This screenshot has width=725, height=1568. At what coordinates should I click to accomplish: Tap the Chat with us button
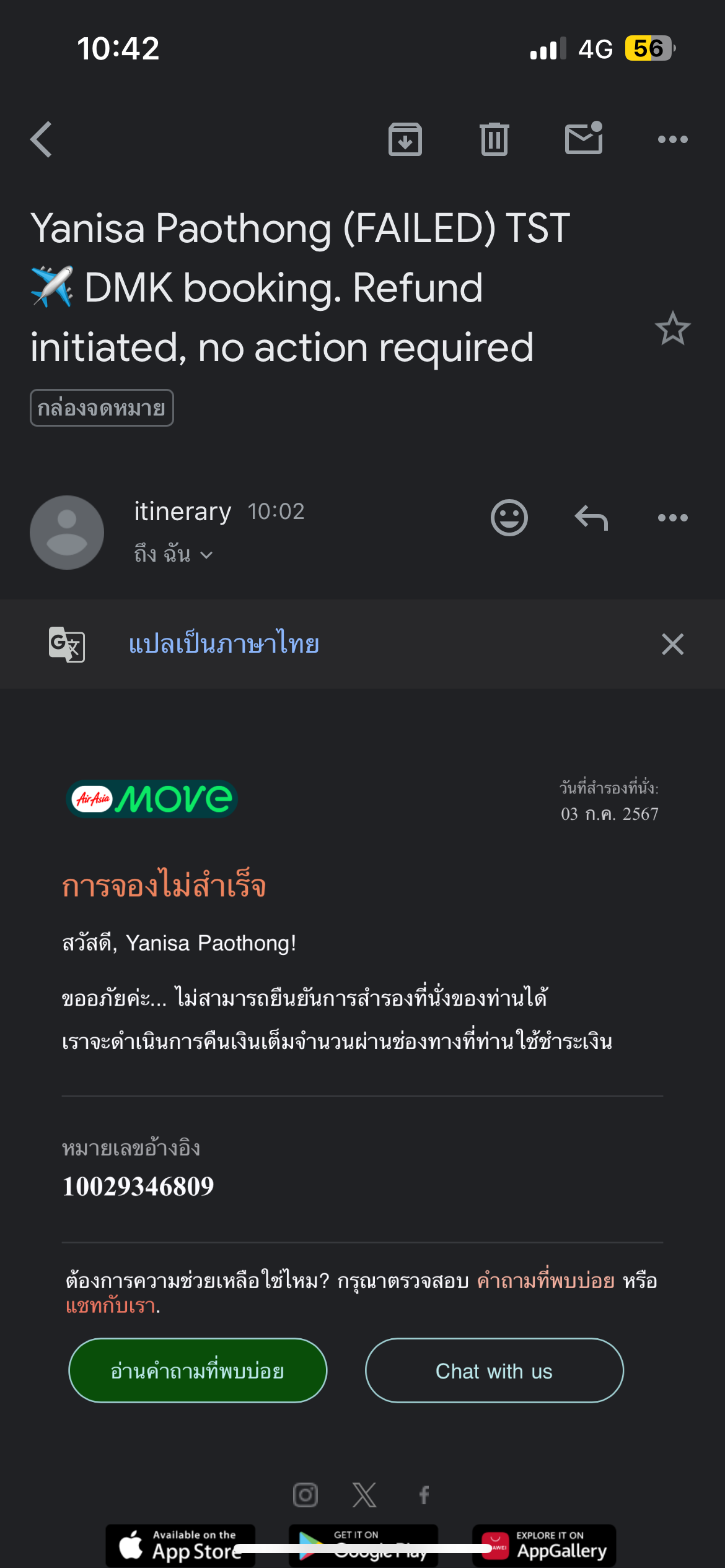tap(494, 1370)
